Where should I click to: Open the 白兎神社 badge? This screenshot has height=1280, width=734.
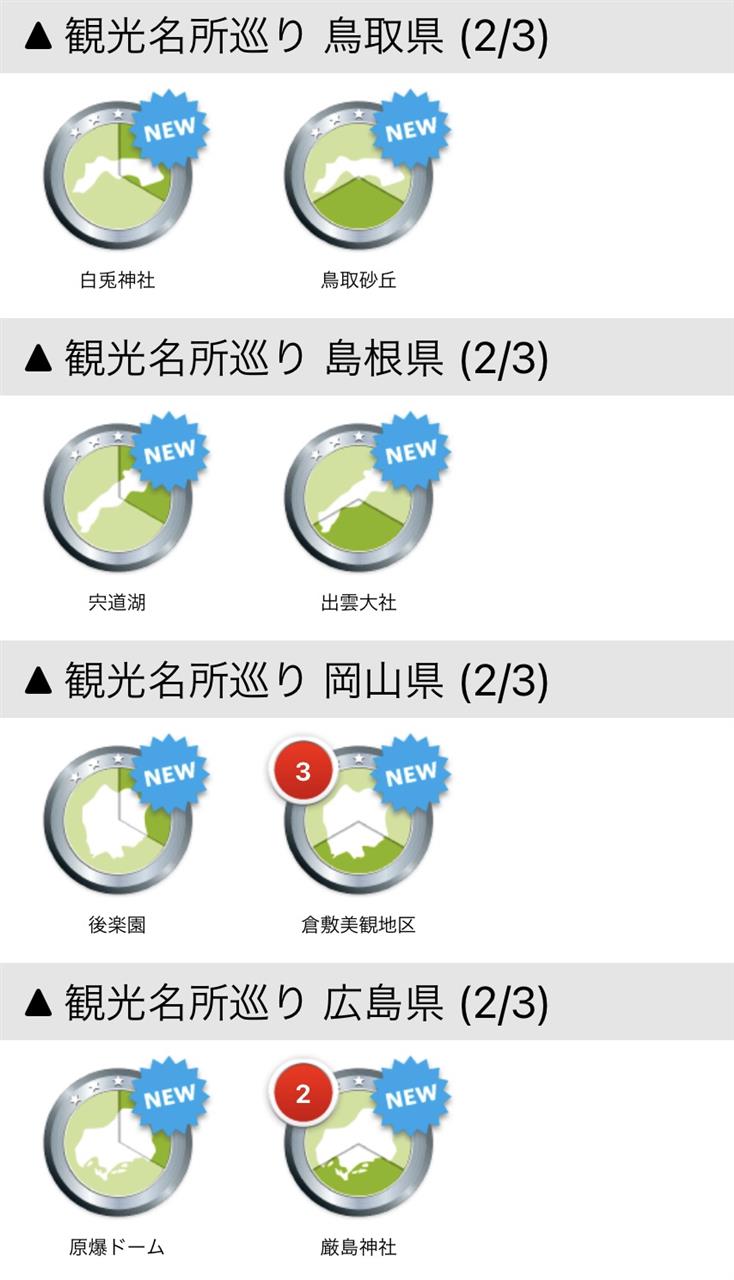pyautogui.click(x=118, y=176)
